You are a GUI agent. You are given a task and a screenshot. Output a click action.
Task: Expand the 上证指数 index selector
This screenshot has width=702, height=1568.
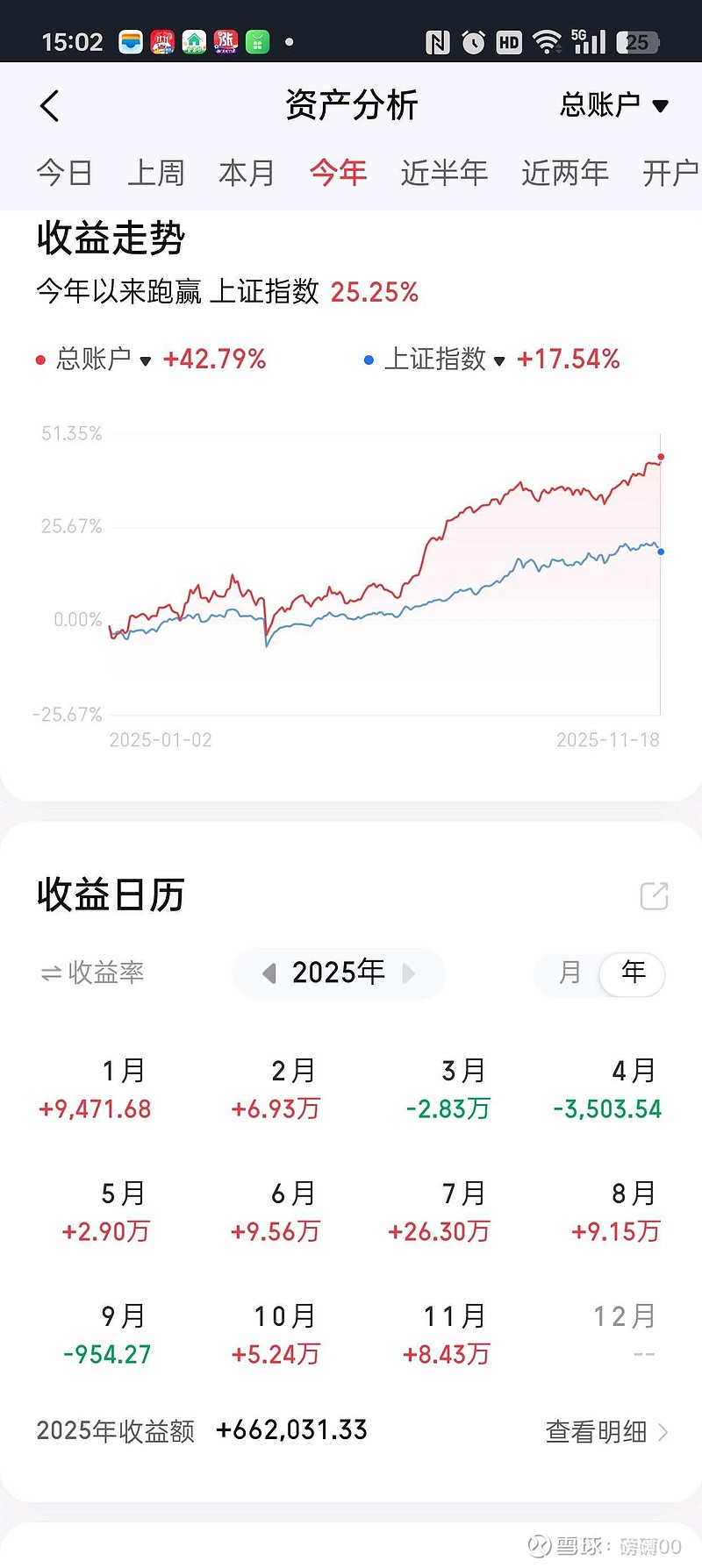point(498,360)
